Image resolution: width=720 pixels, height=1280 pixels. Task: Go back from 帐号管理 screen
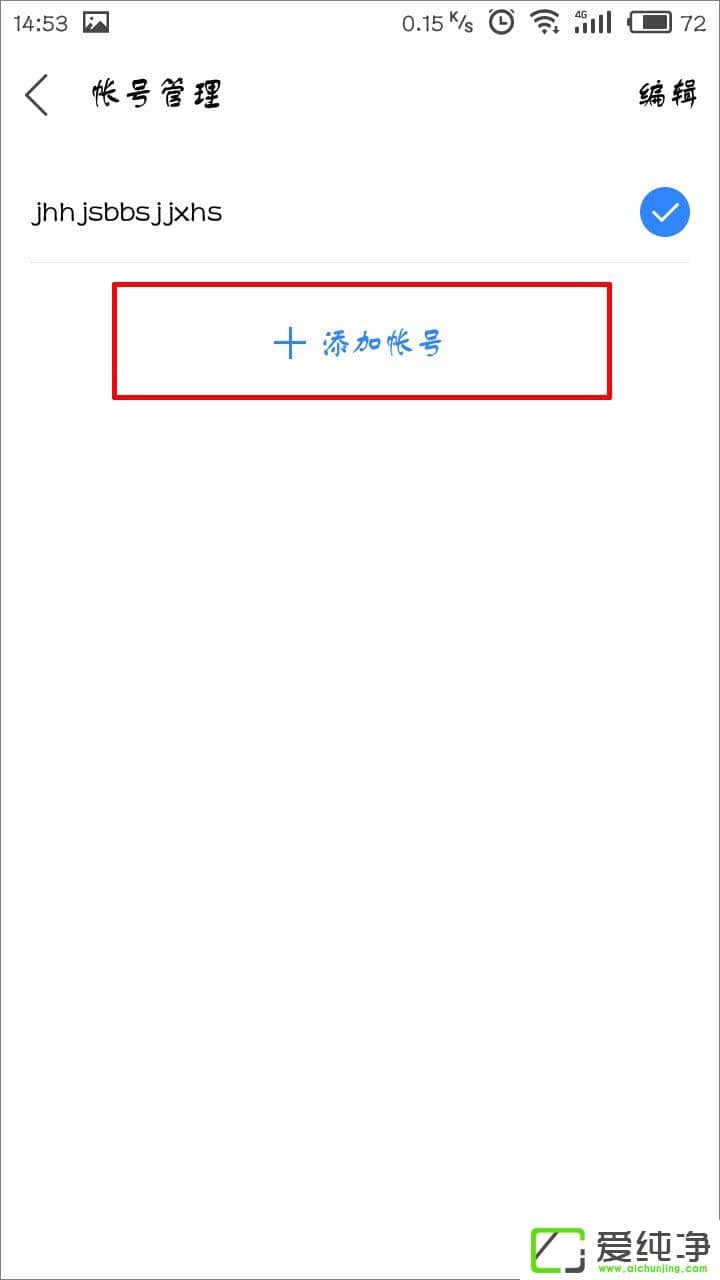tap(37, 96)
